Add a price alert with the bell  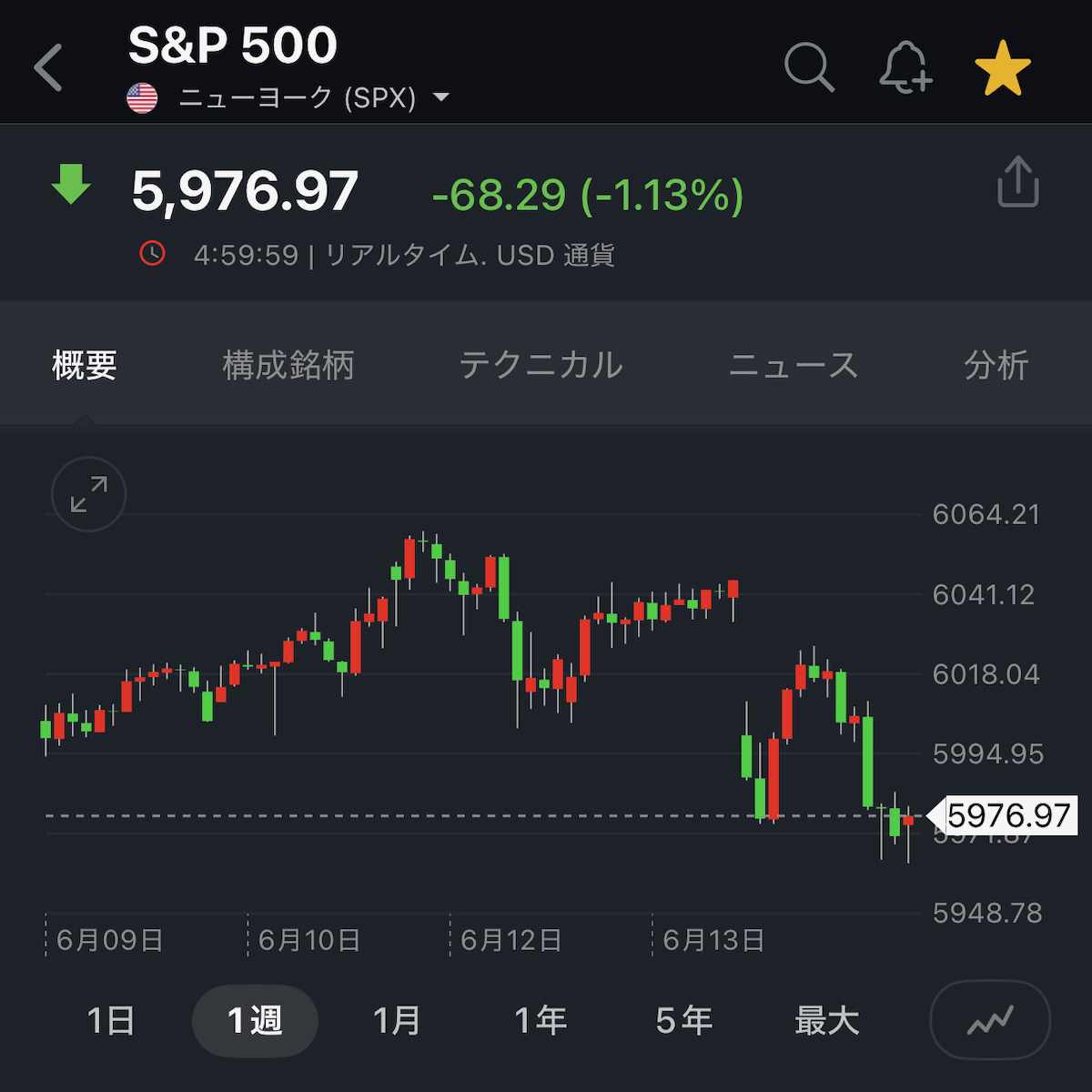point(905,68)
